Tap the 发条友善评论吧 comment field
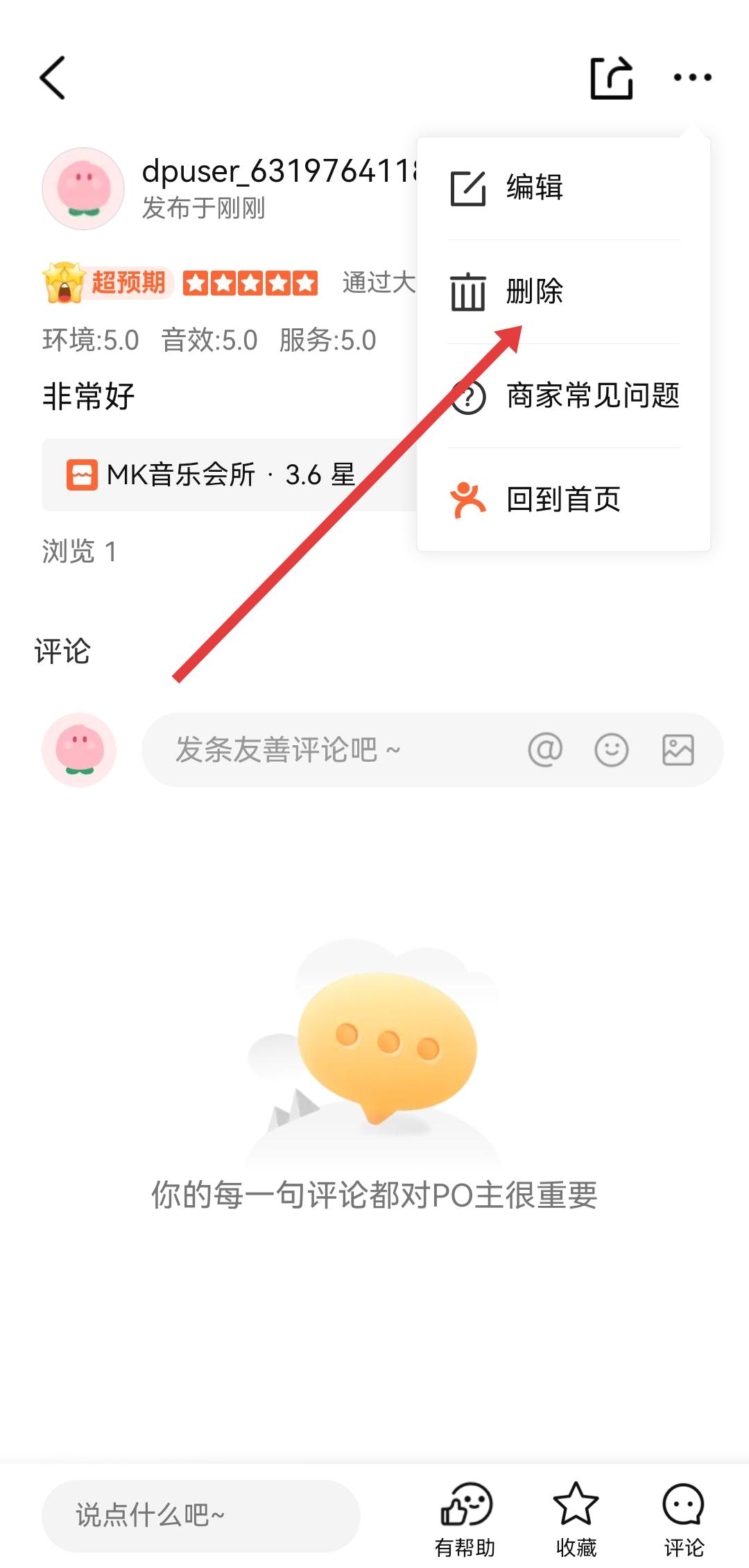 [312, 750]
